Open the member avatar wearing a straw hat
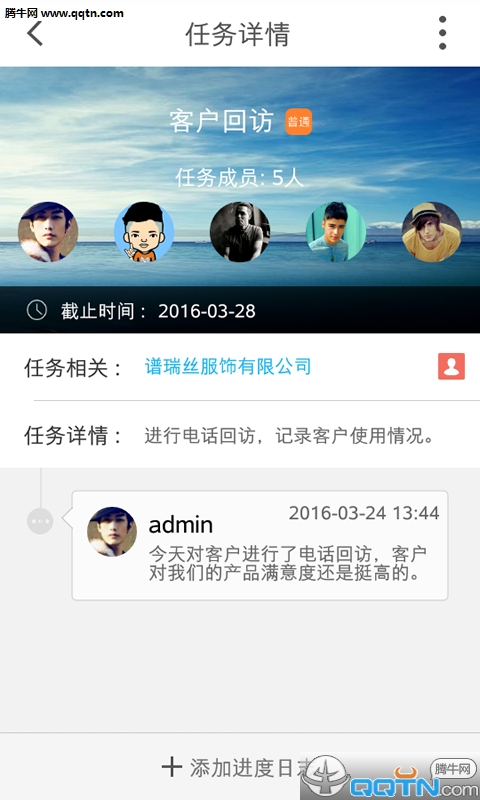Viewport: 480px width, 800px height. click(432, 232)
